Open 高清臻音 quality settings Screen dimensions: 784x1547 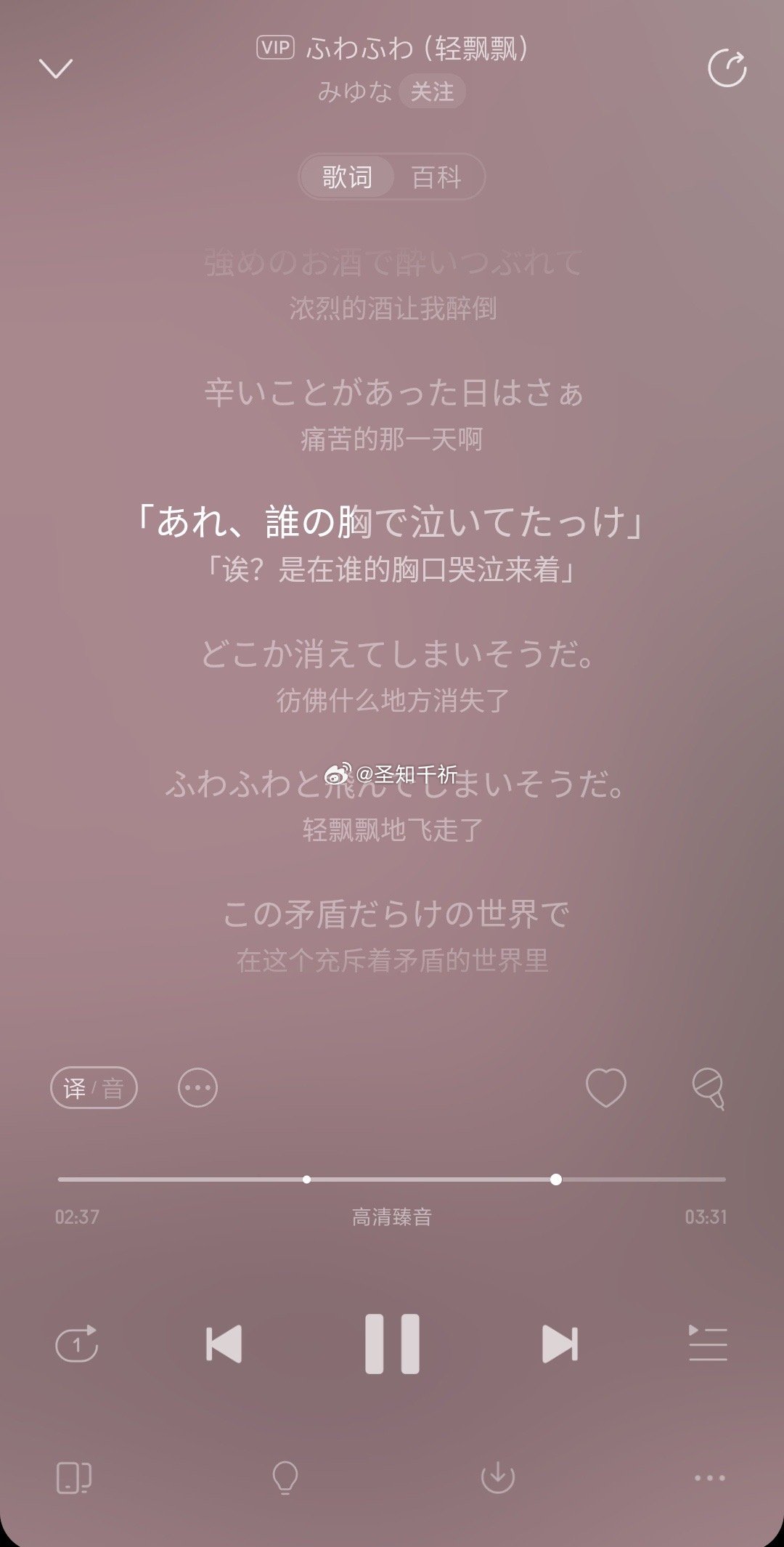point(392,1217)
